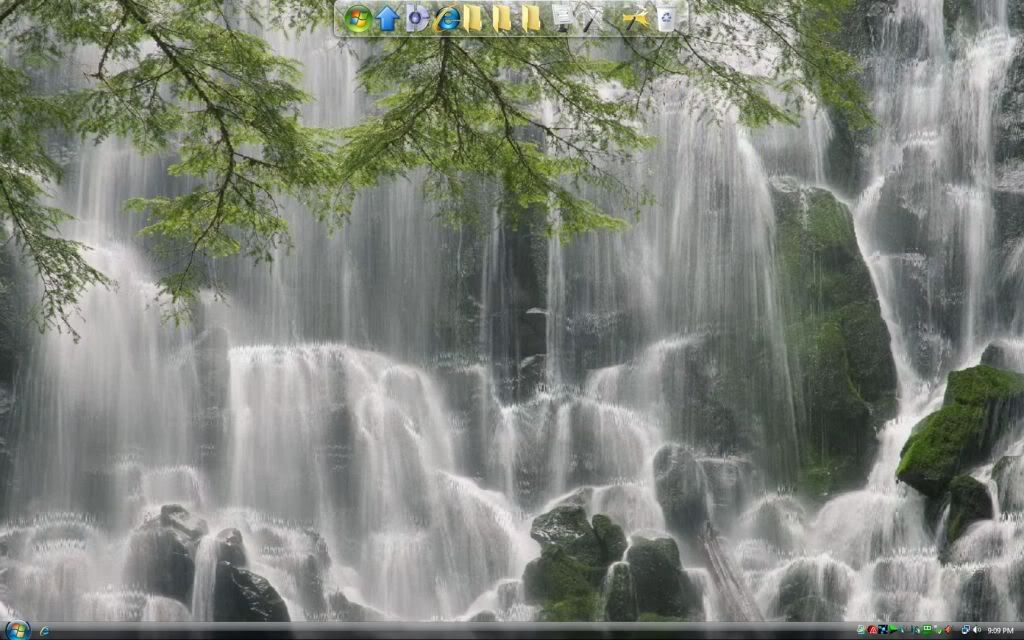Open the Windows start orb in the dock
The image size is (1024, 640).
pyautogui.click(x=358, y=18)
